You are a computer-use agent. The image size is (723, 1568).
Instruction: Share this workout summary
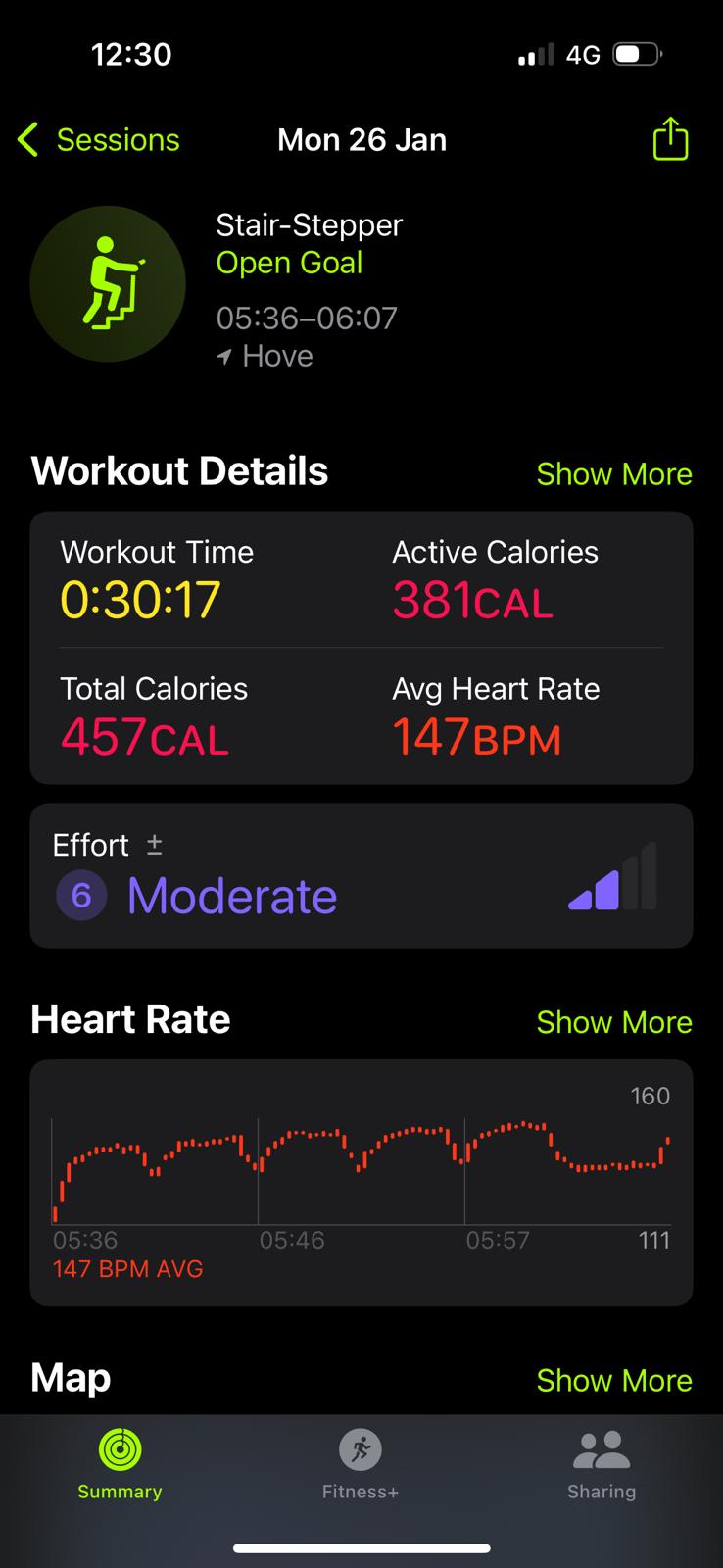click(670, 139)
